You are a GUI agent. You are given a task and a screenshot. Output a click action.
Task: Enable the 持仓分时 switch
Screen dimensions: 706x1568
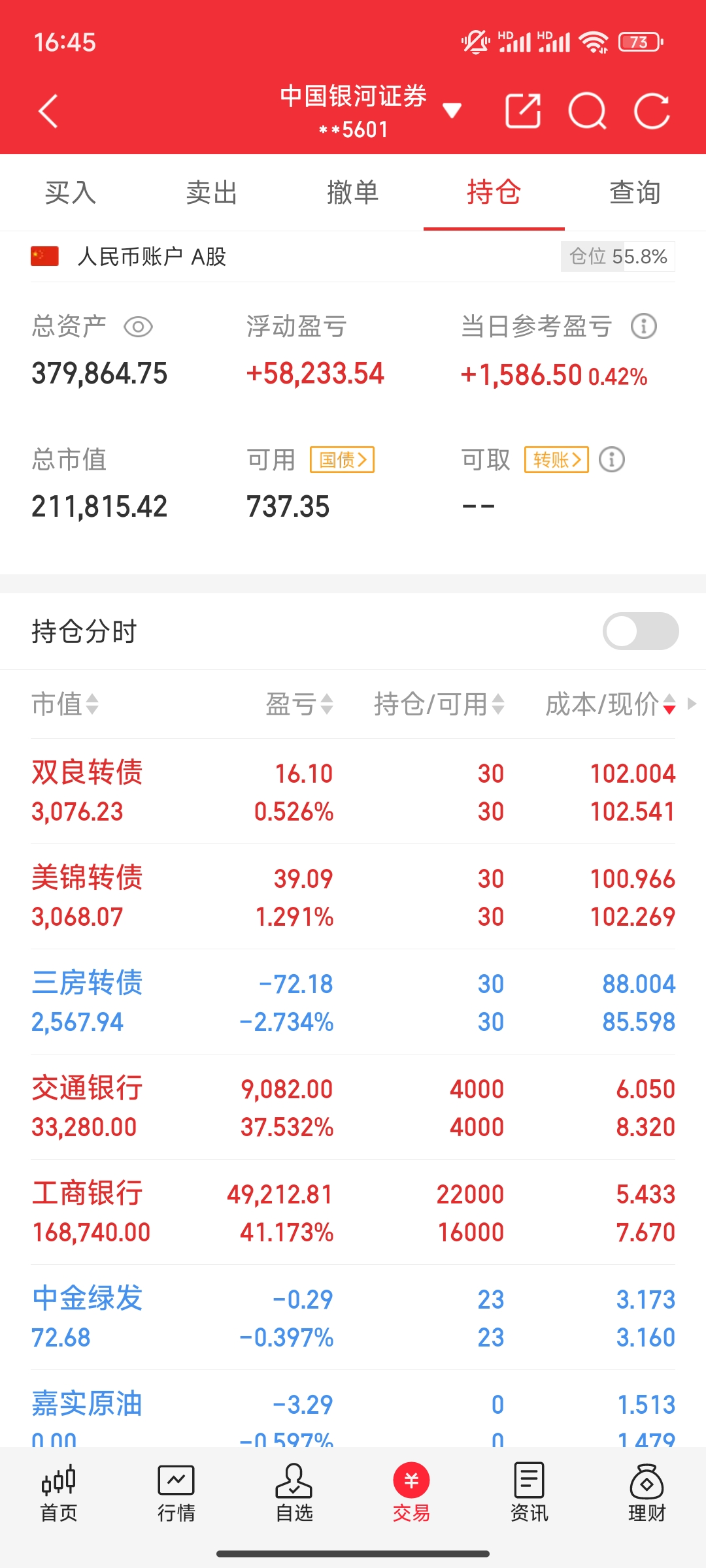640,631
